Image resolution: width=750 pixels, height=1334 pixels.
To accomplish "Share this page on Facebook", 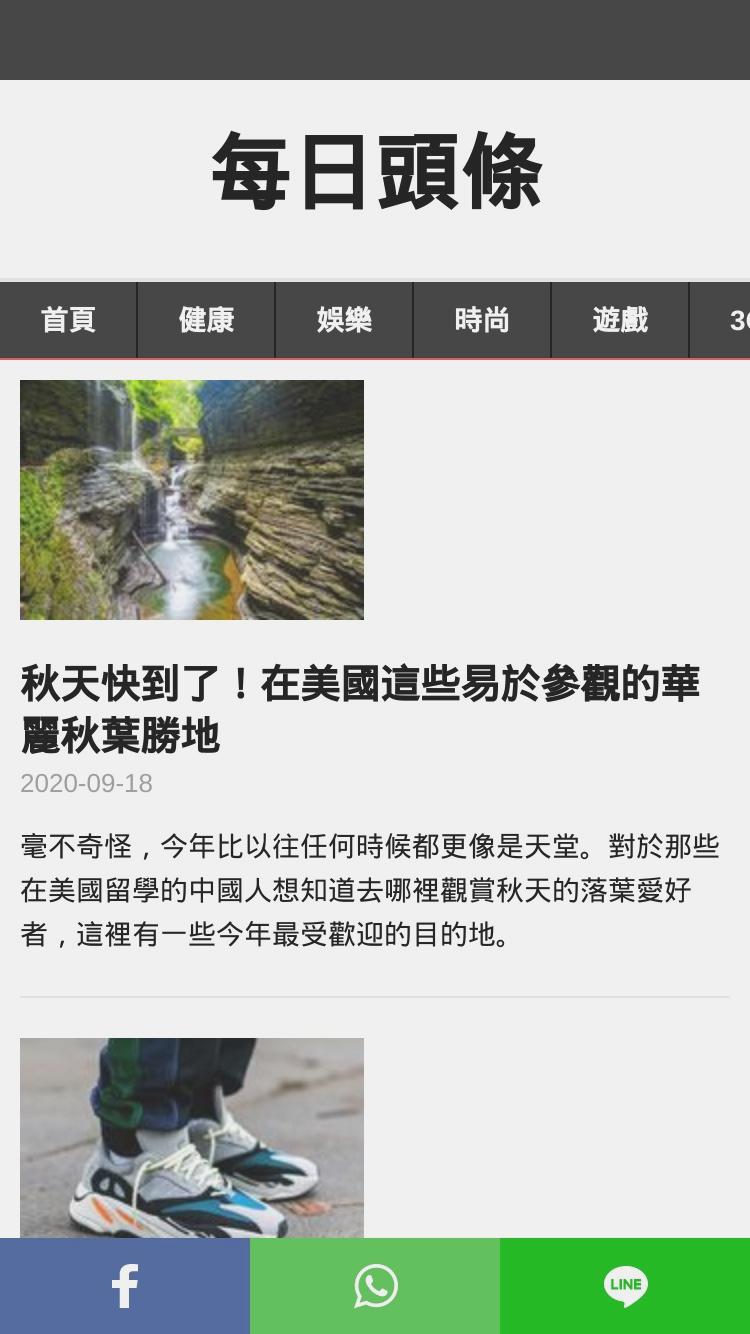I will (125, 1286).
